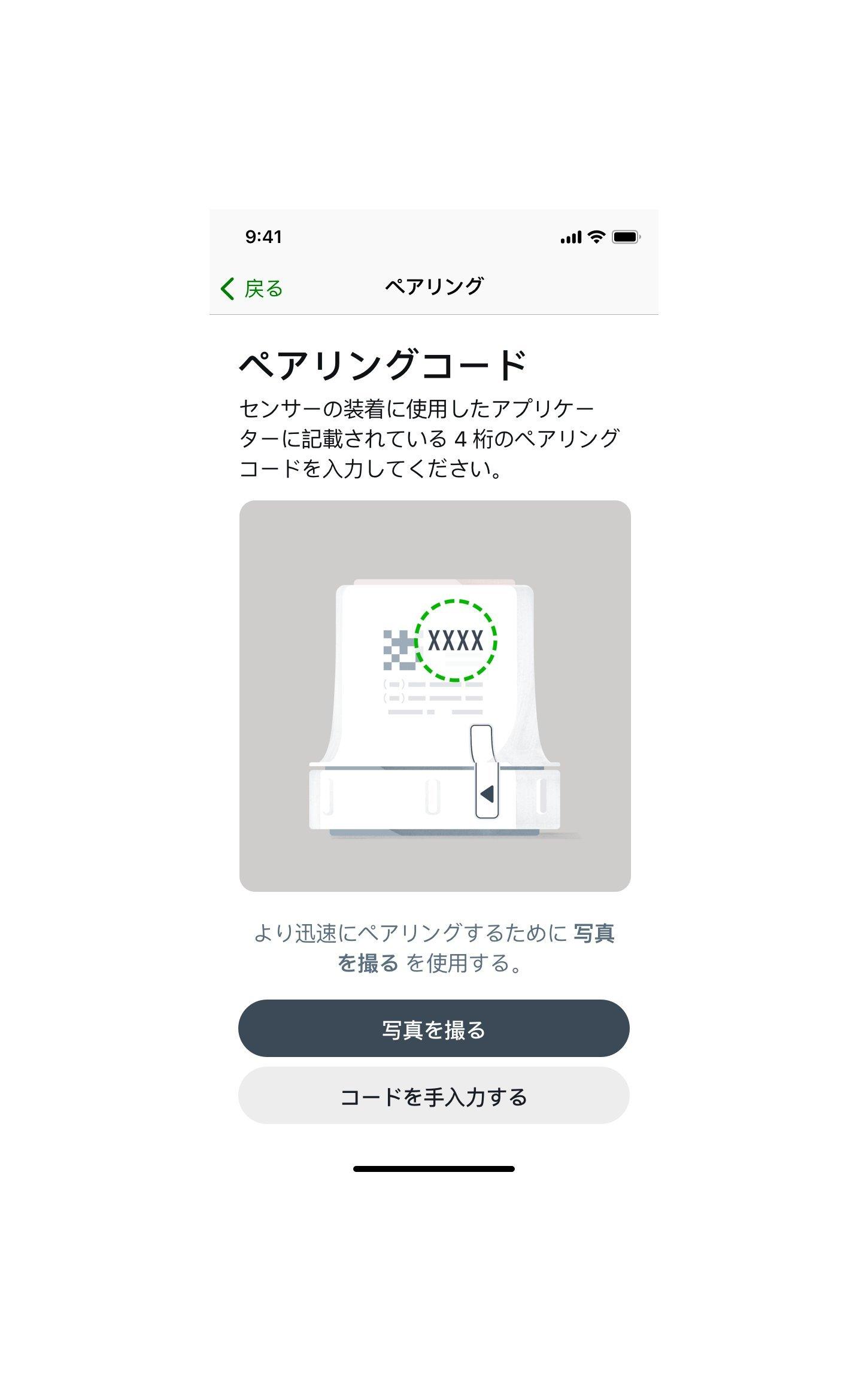Image resolution: width=868 pixels, height=1391 pixels.
Task: Tap the back chevron icon beside 戻る
Action: [x=227, y=288]
